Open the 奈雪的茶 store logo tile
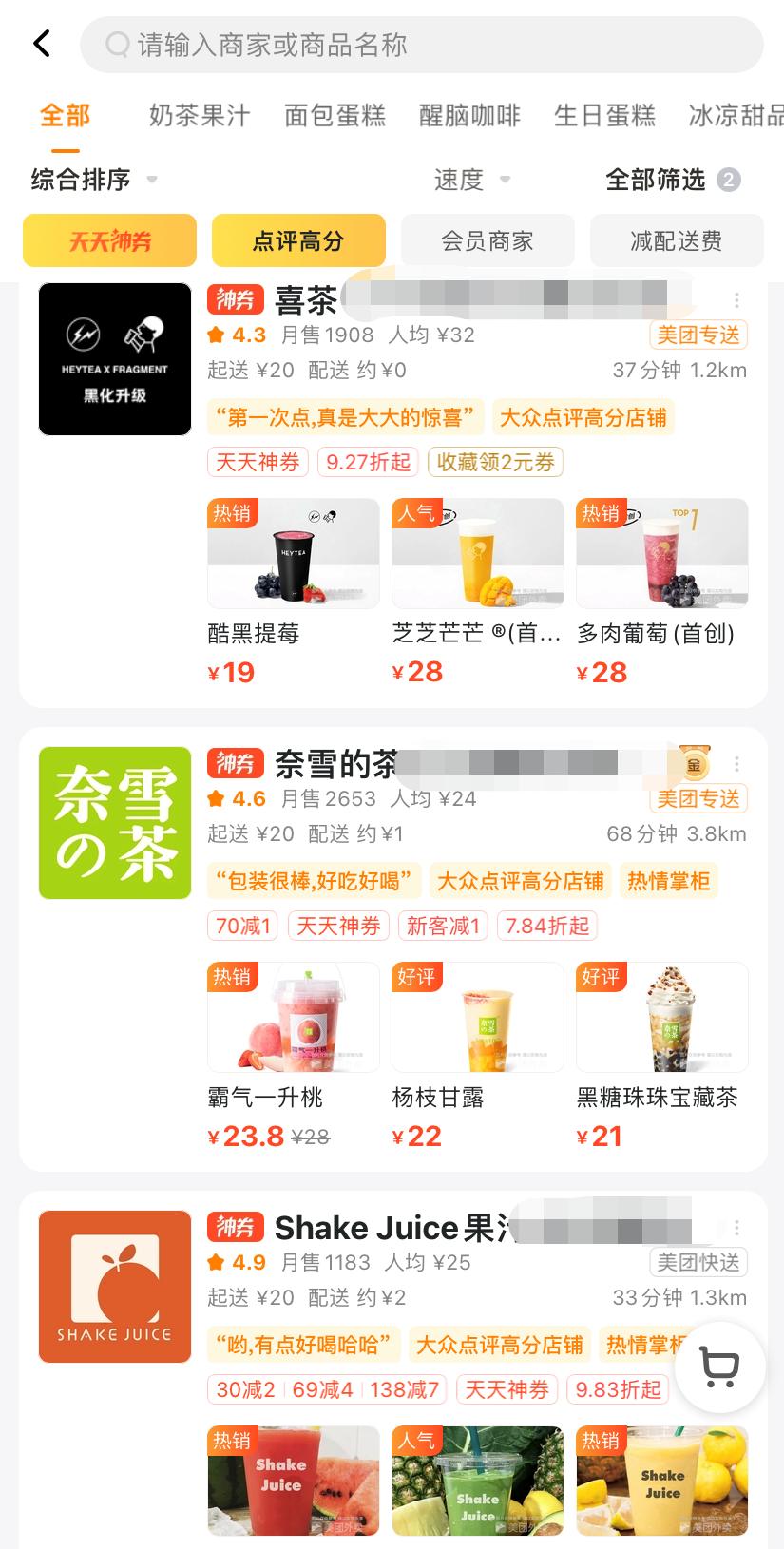 pyautogui.click(x=115, y=823)
